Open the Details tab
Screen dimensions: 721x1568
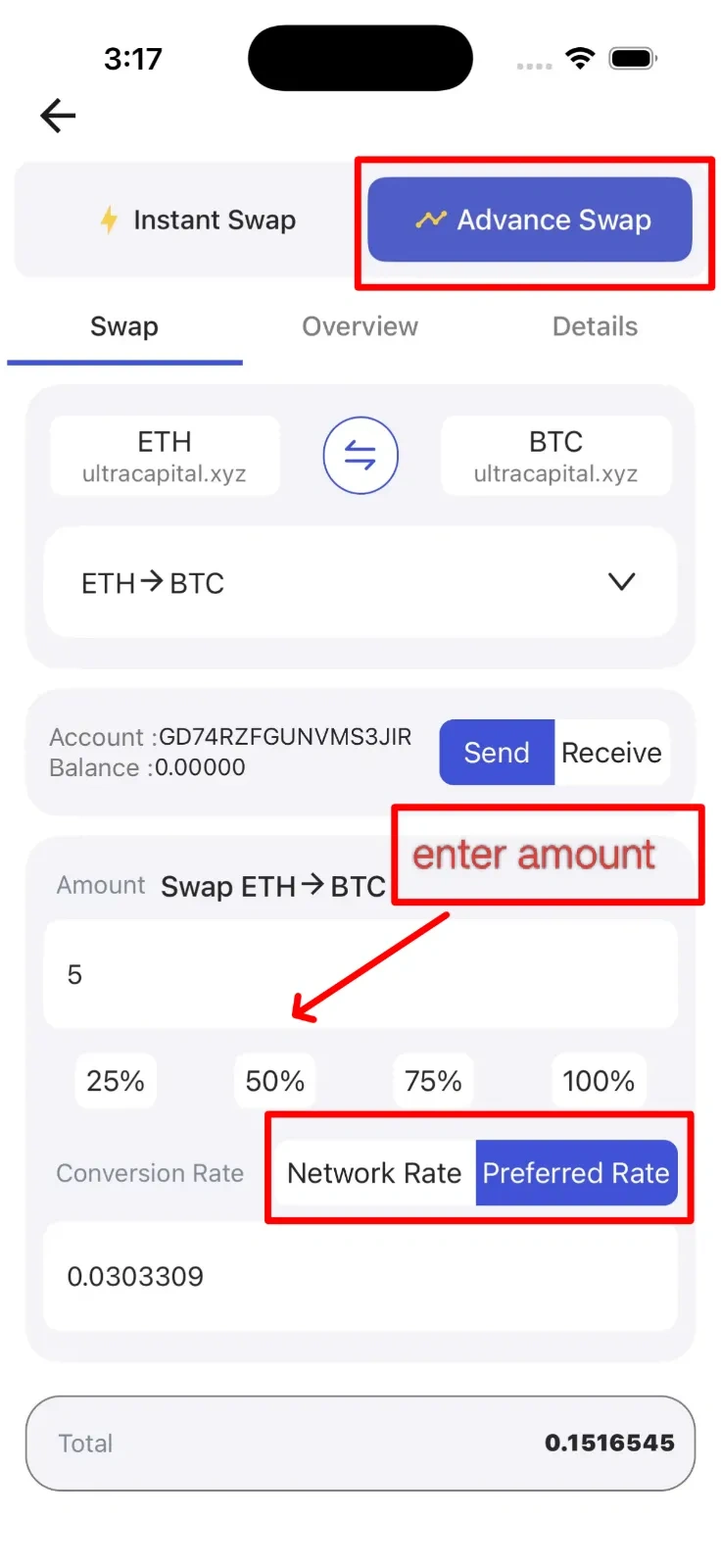point(595,326)
